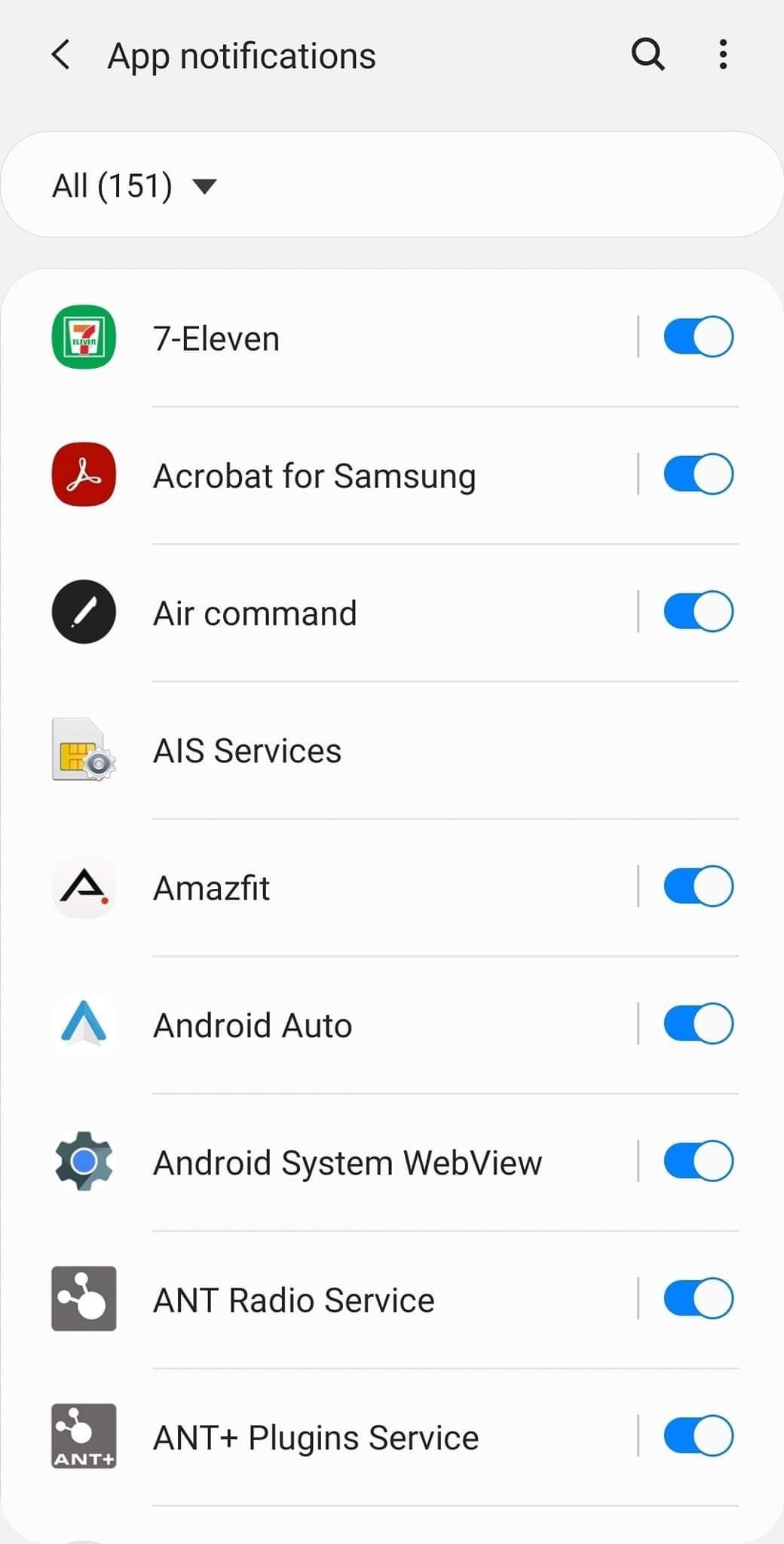The height and width of the screenshot is (1544, 784).
Task: Go back from App notifications
Action: (62, 55)
